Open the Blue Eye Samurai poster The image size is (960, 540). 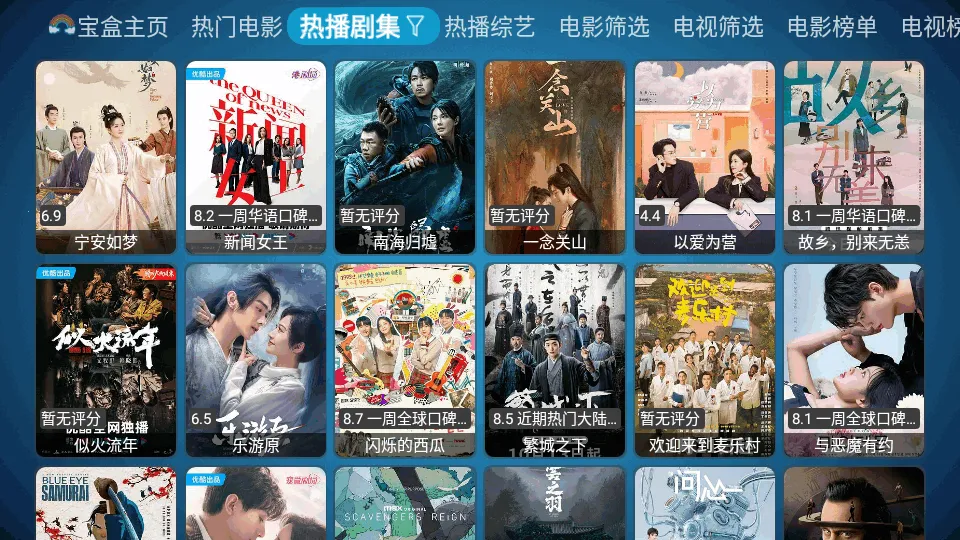(106, 505)
